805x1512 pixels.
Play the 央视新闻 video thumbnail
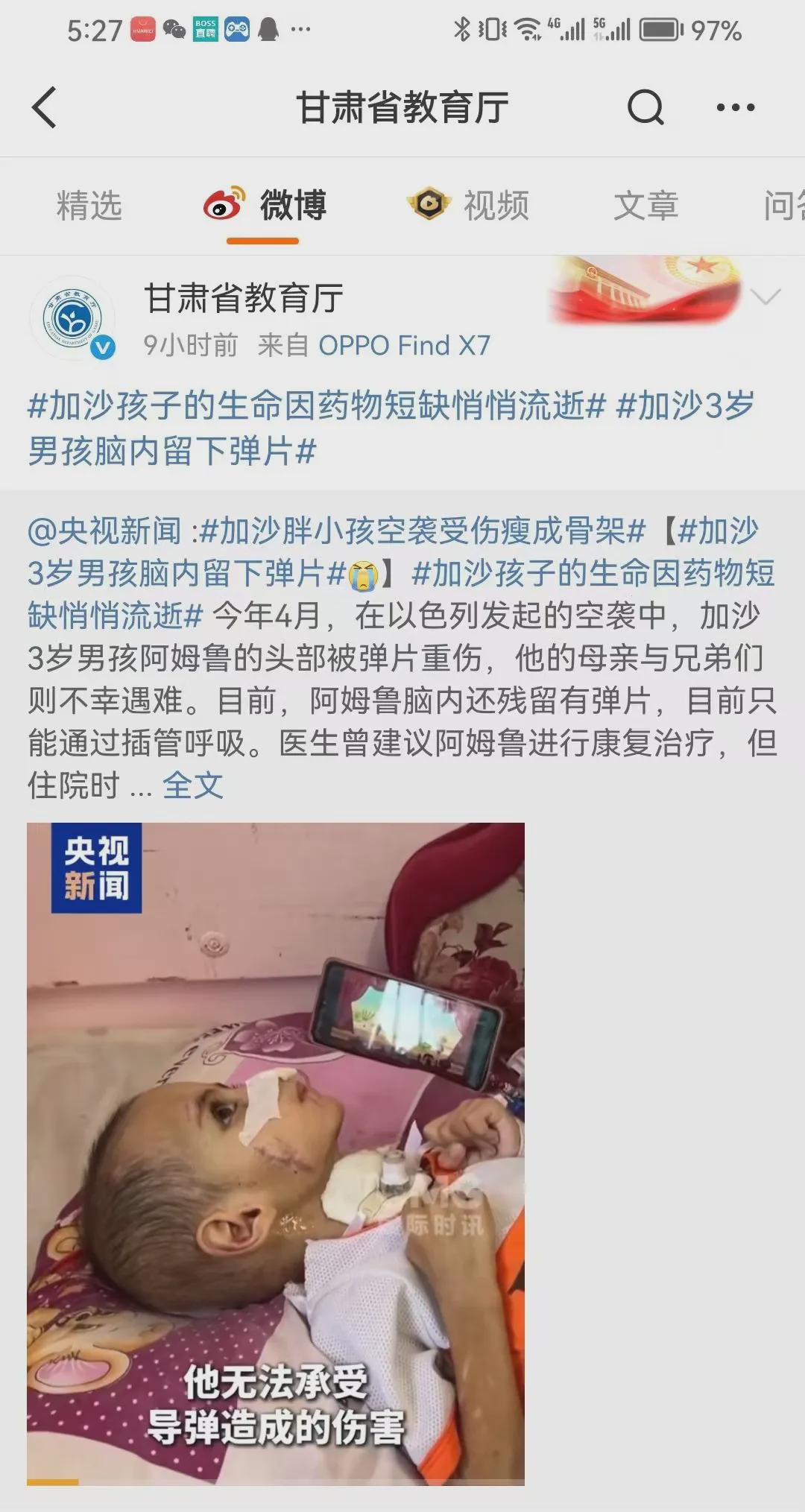276,1153
